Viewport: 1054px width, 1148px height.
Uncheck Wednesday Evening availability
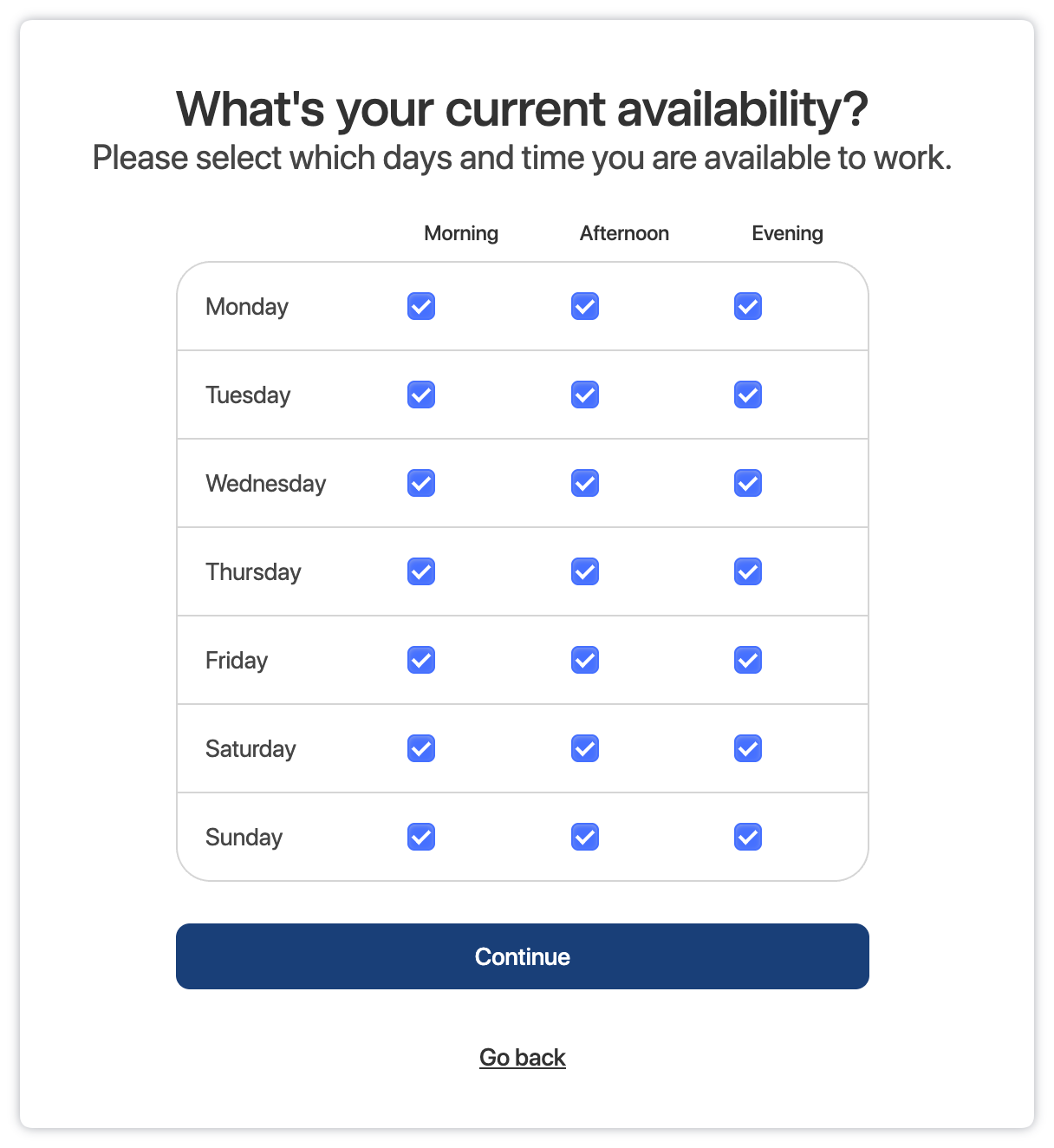point(748,483)
